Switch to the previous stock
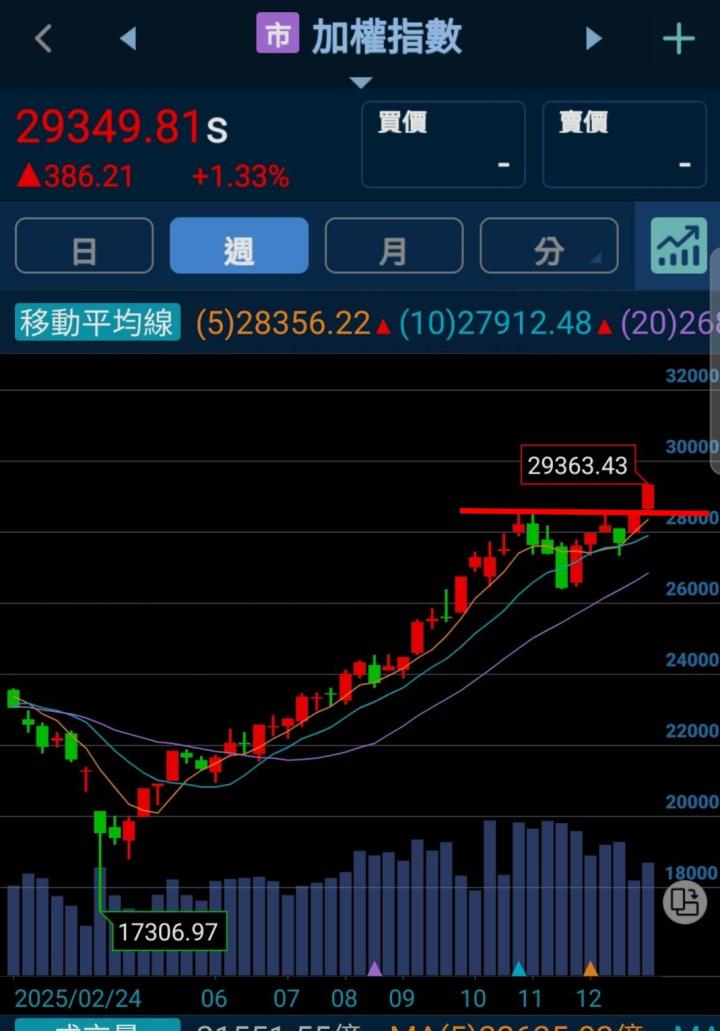720x1031 pixels. 127,39
